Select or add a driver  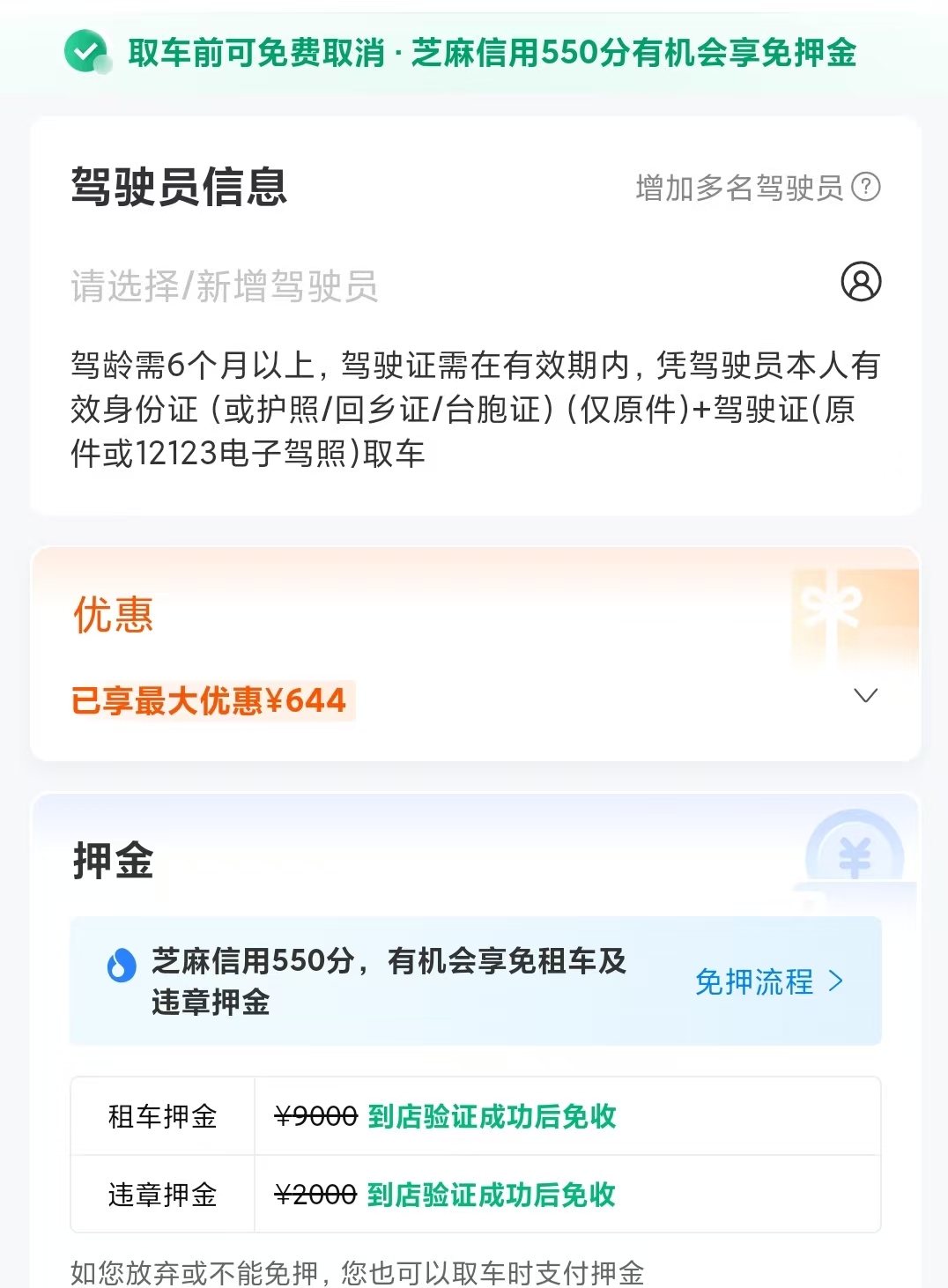coord(225,286)
